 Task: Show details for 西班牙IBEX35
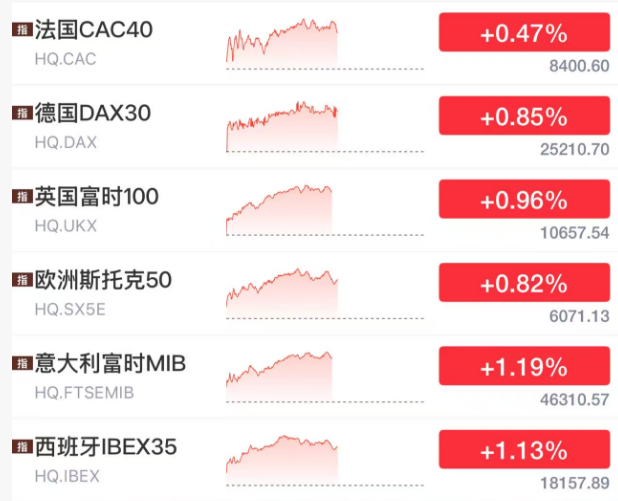[x=105, y=447]
